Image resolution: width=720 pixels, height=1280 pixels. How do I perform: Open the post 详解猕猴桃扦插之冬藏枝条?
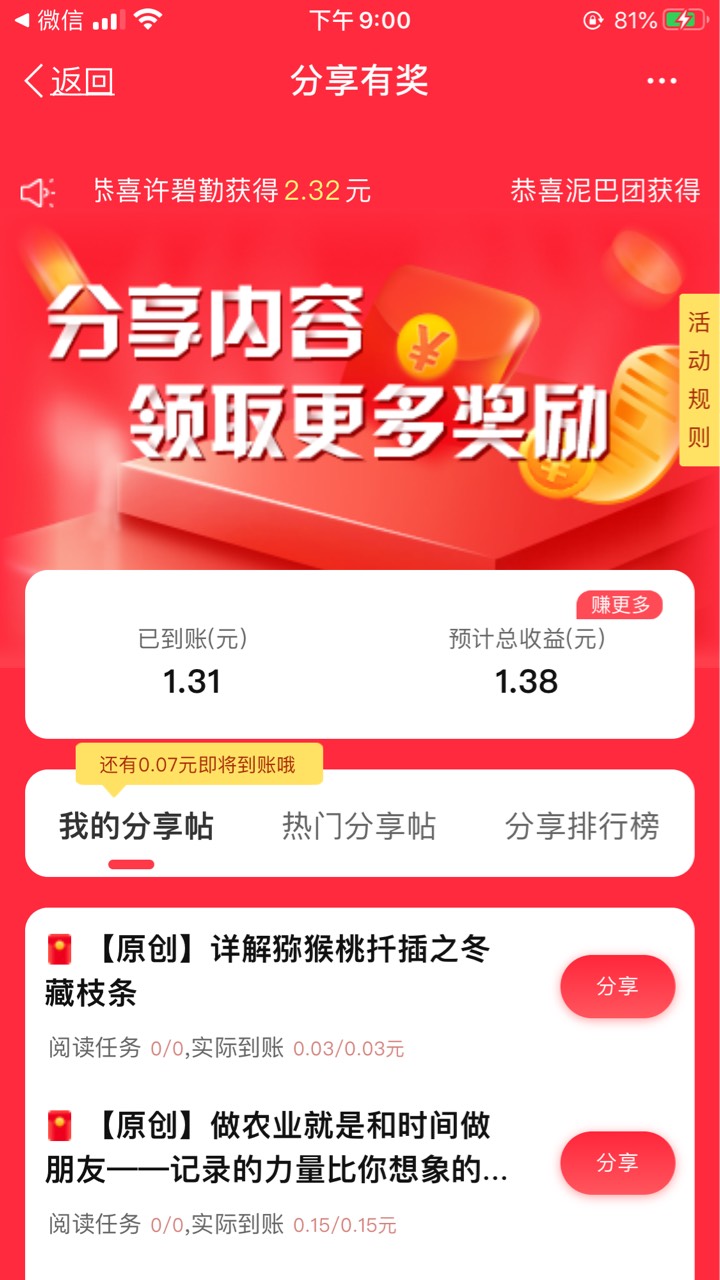pos(268,970)
